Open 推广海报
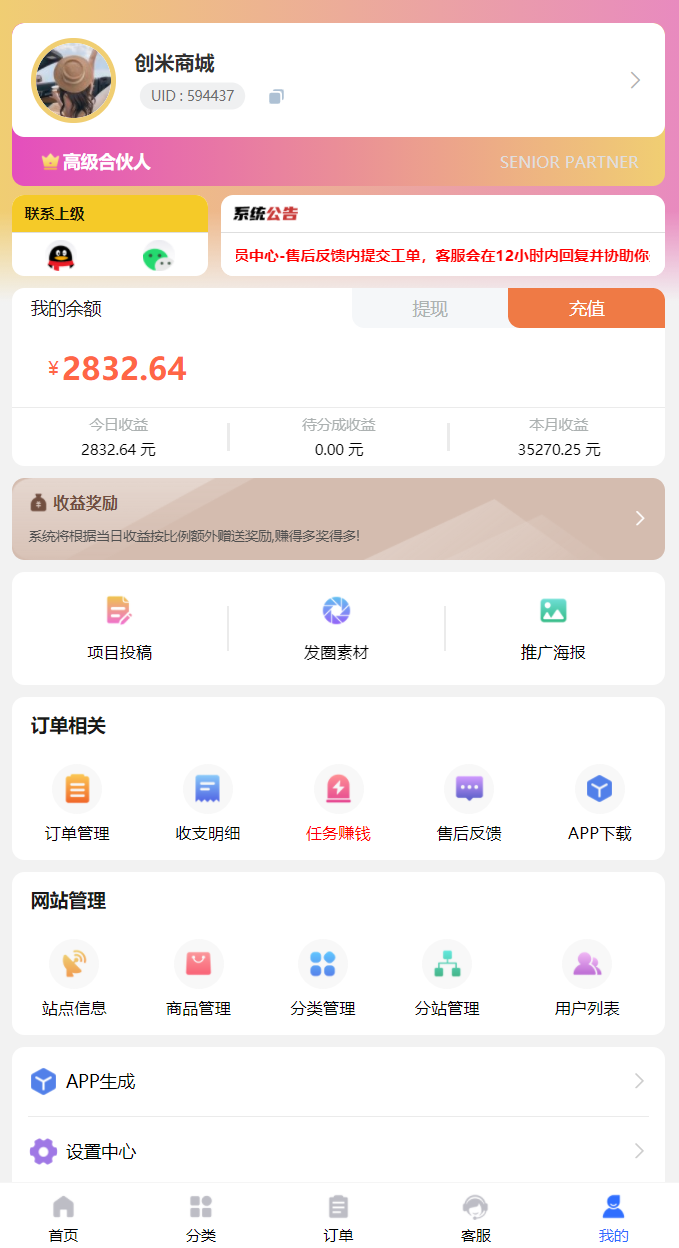 (x=553, y=629)
